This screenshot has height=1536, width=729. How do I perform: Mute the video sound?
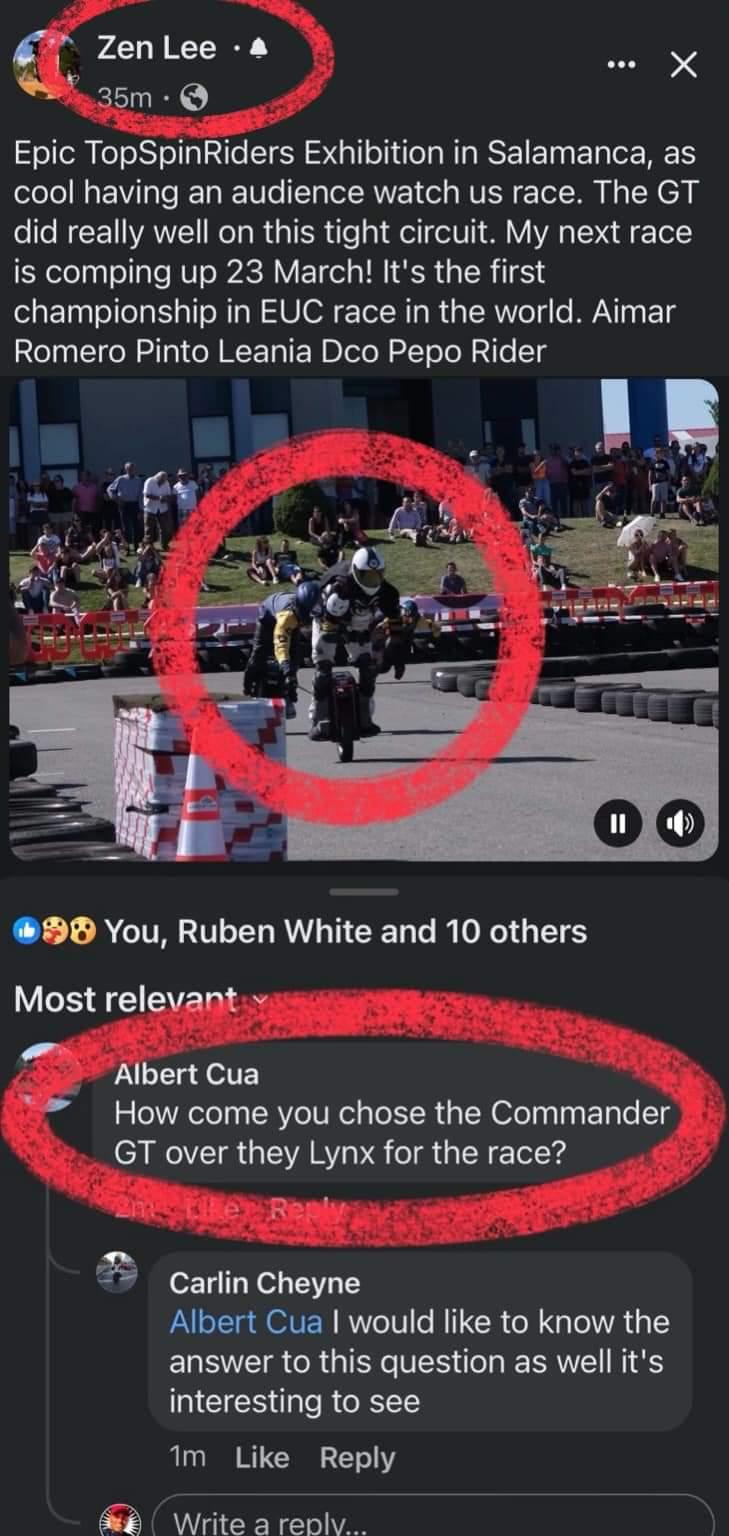[680, 824]
